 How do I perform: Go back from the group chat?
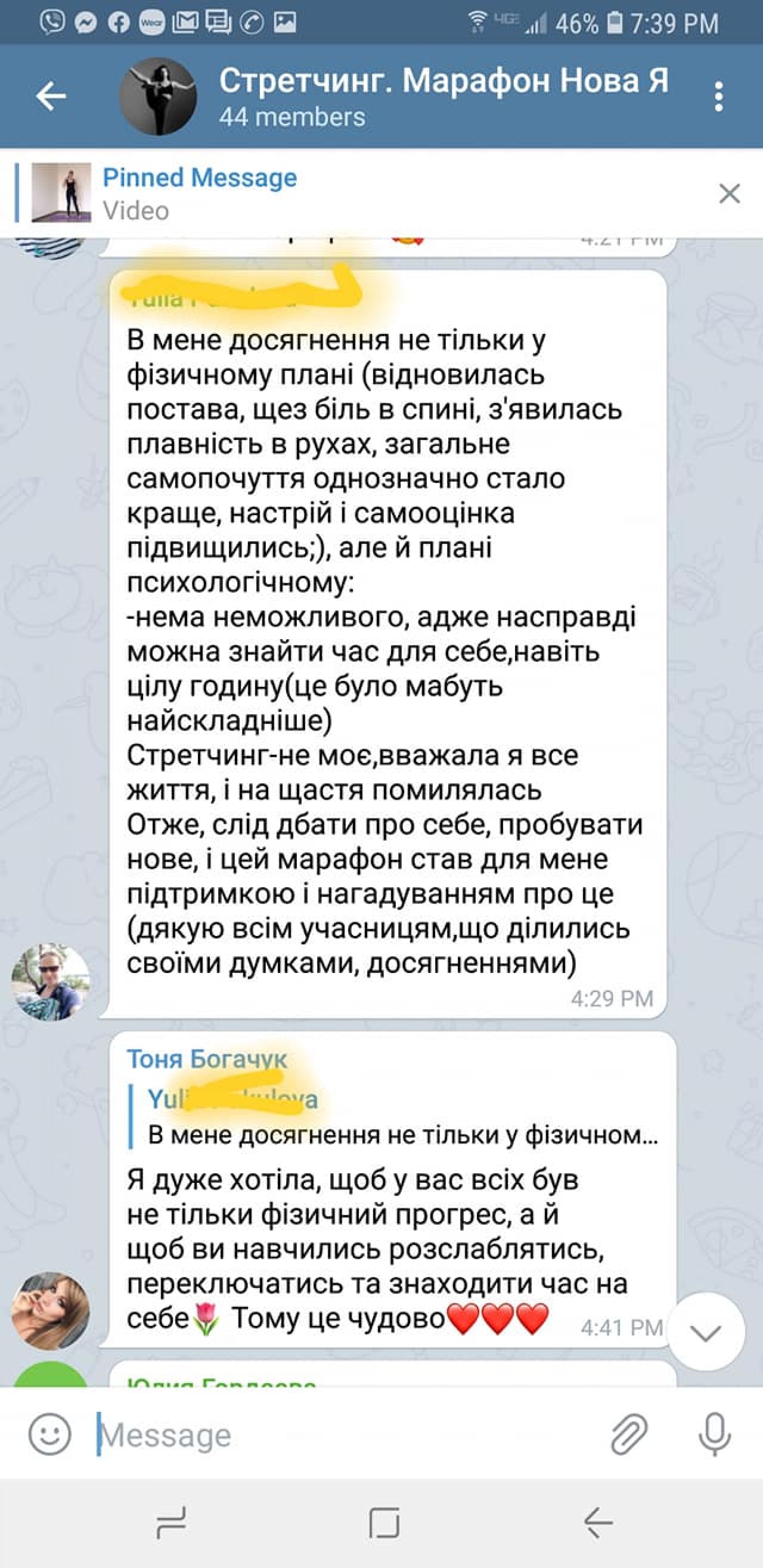point(50,96)
